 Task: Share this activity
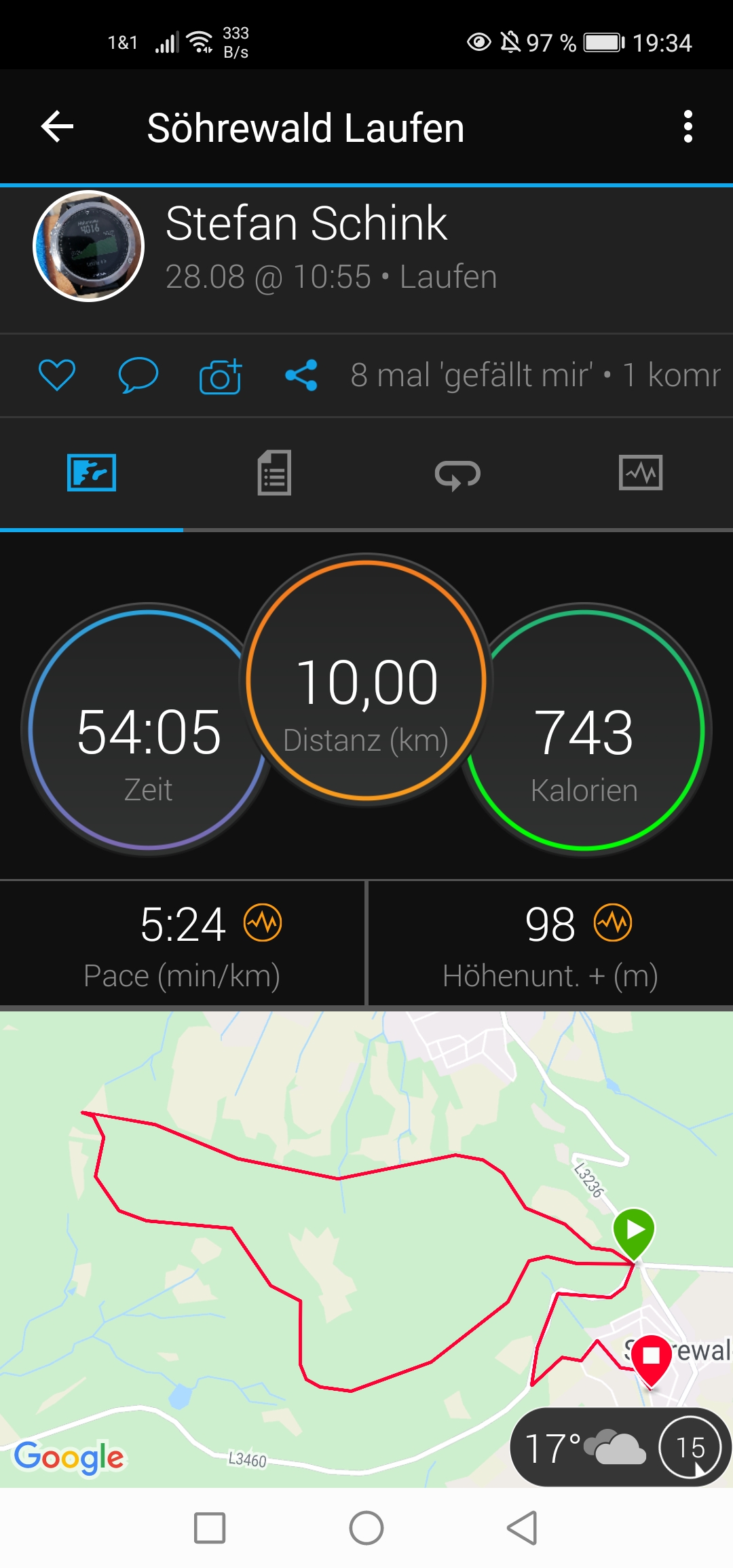click(x=301, y=375)
